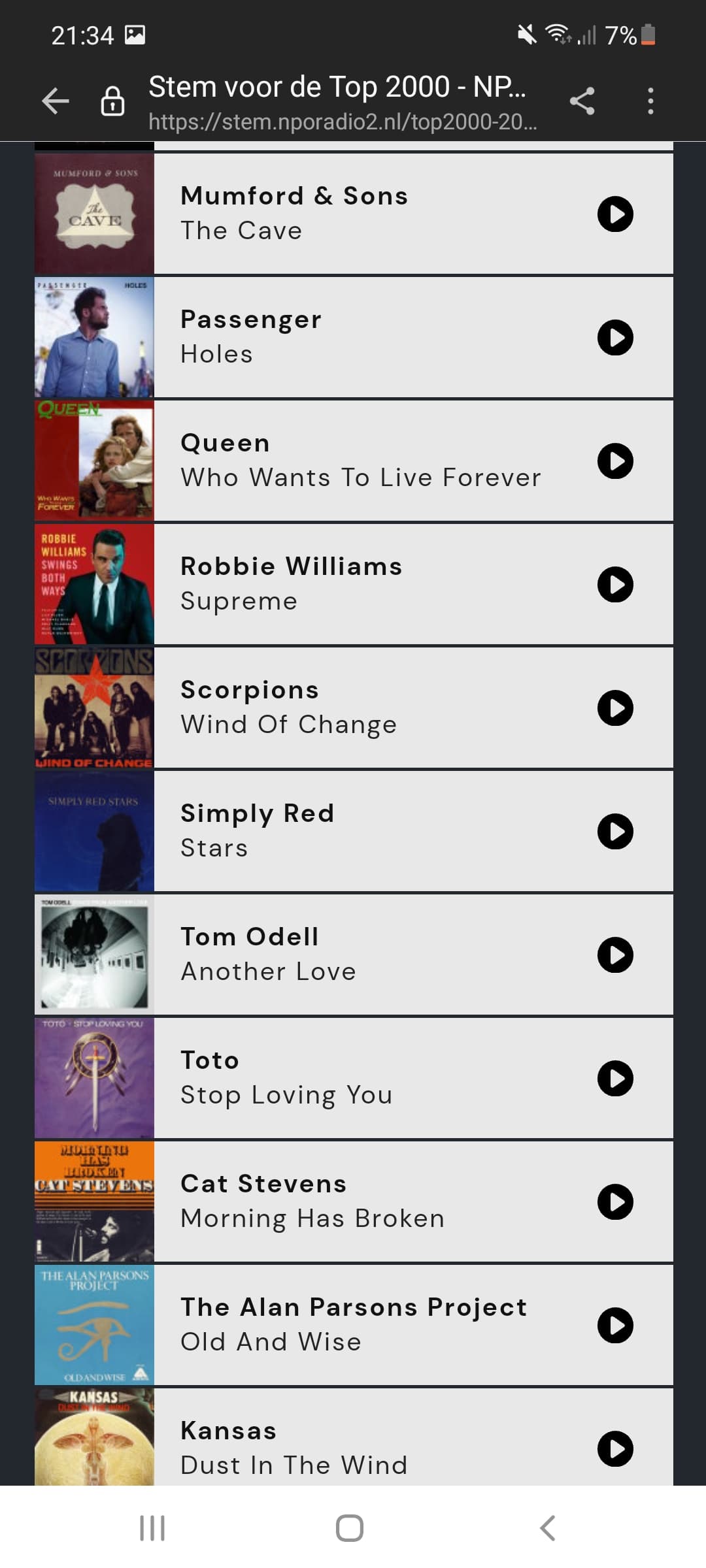Open recent apps from navigation bar
This screenshot has width=706, height=1568.
pyautogui.click(x=152, y=1528)
